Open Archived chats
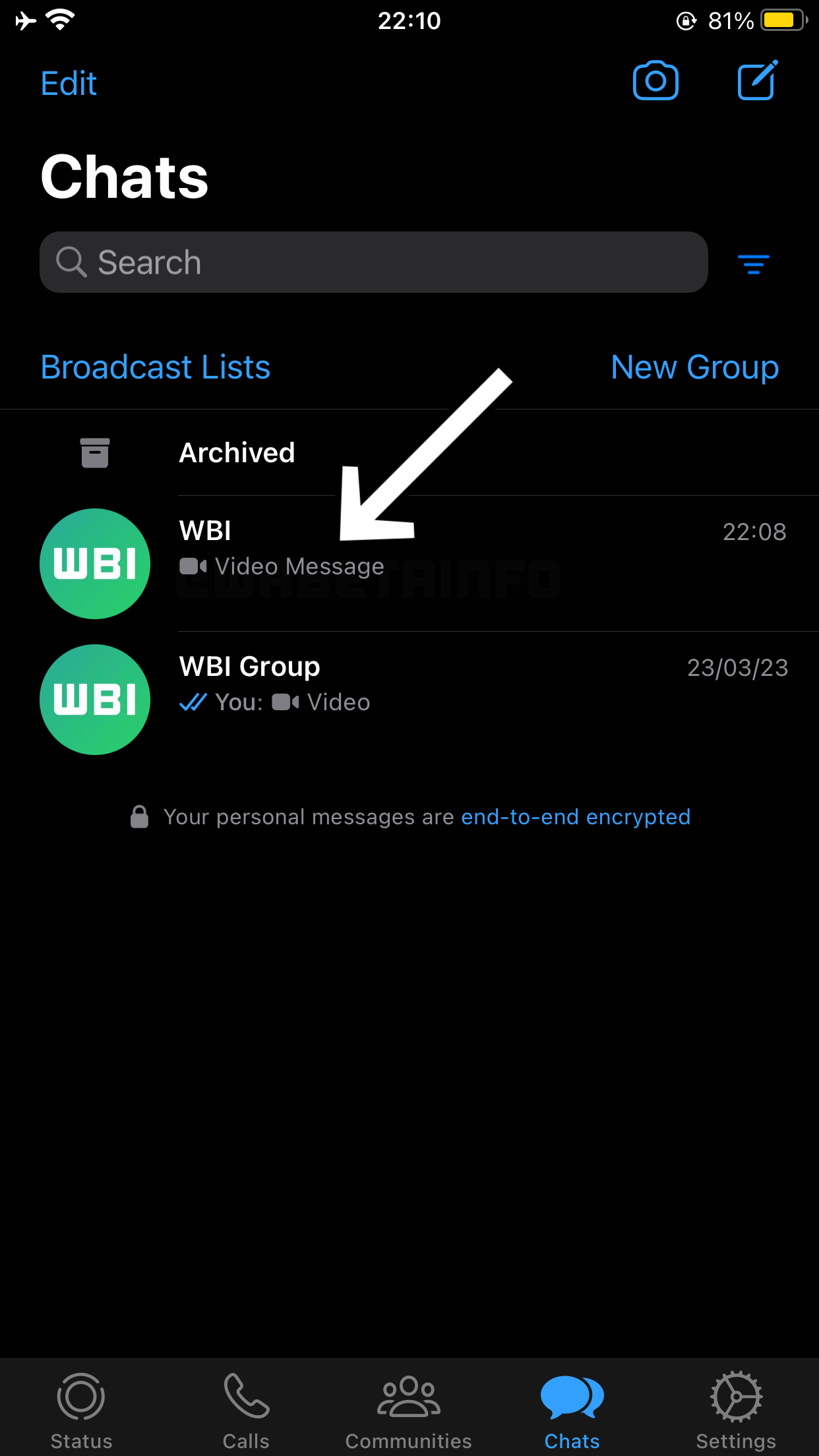Image resolution: width=819 pixels, height=1456 pixels. pos(237,453)
